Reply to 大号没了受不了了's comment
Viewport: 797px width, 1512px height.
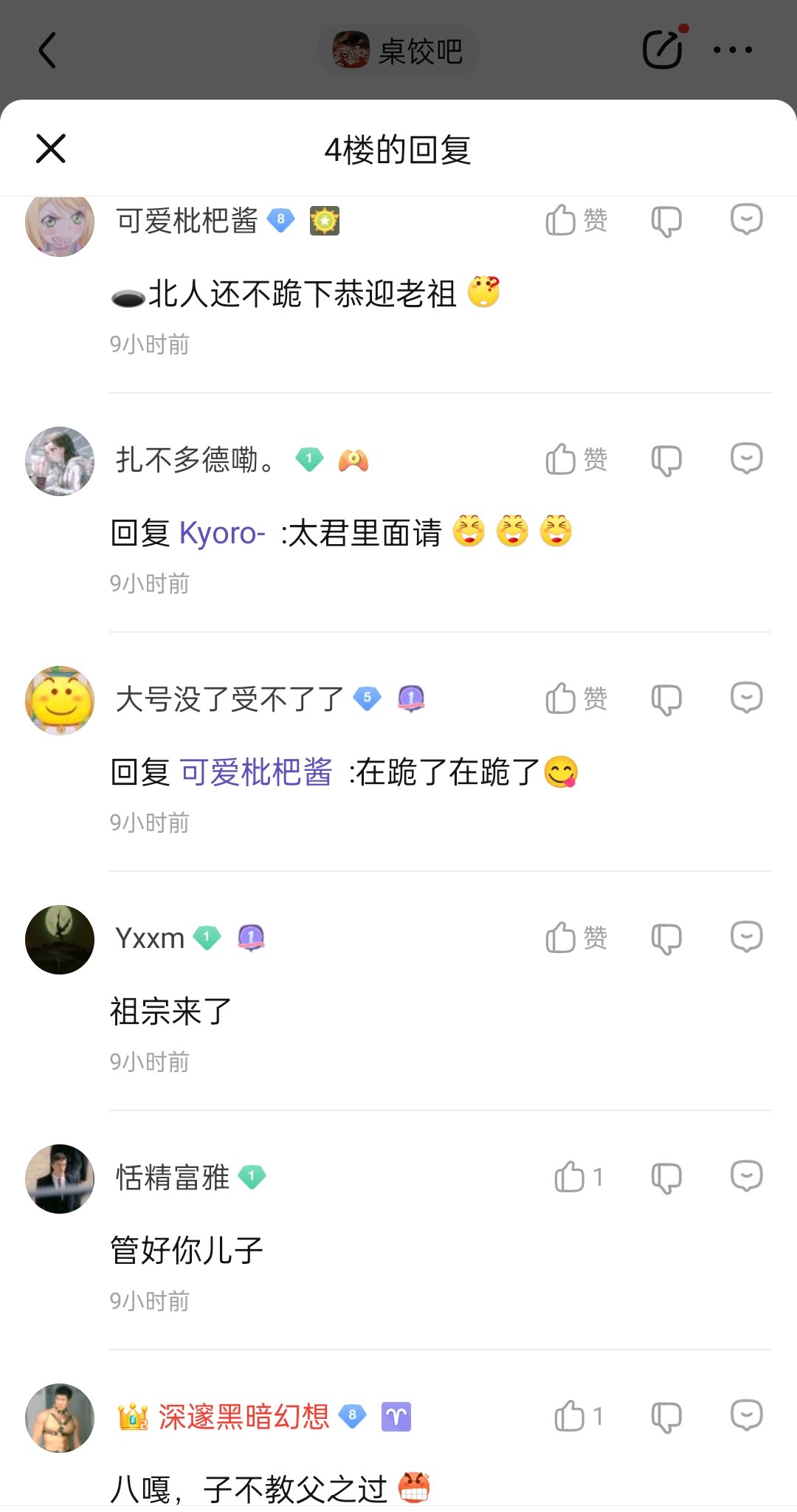pos(746,698)
